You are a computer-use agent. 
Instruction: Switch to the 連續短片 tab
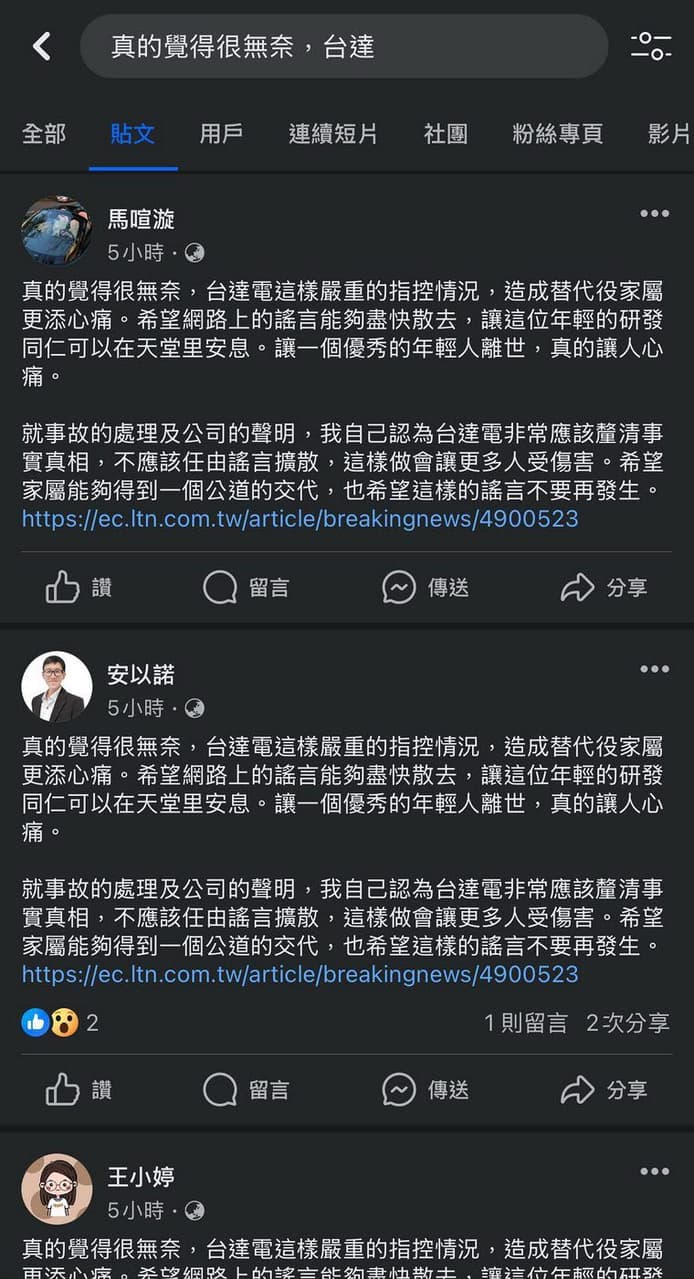[x=333, y=134]
